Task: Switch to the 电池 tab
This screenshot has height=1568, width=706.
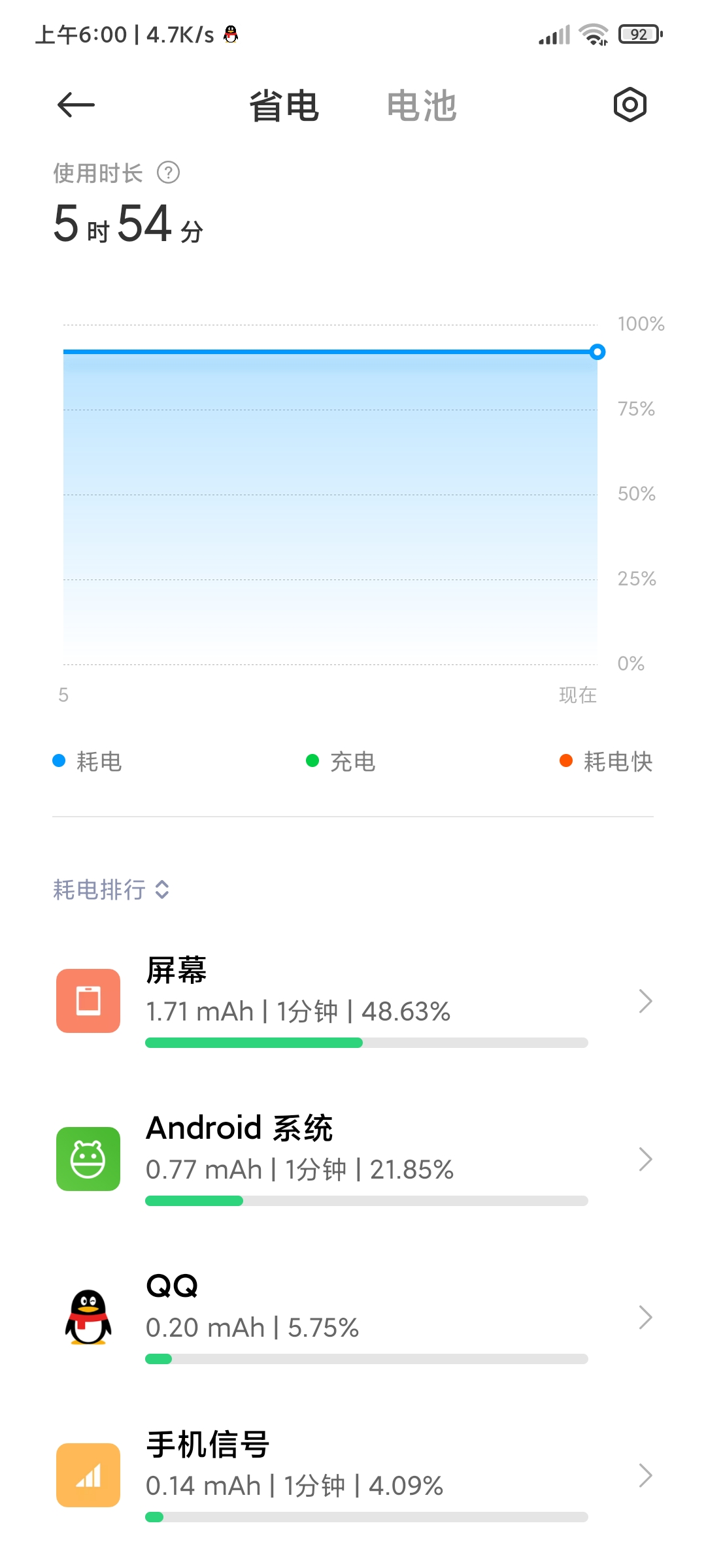Action: [x=422, y=106]
